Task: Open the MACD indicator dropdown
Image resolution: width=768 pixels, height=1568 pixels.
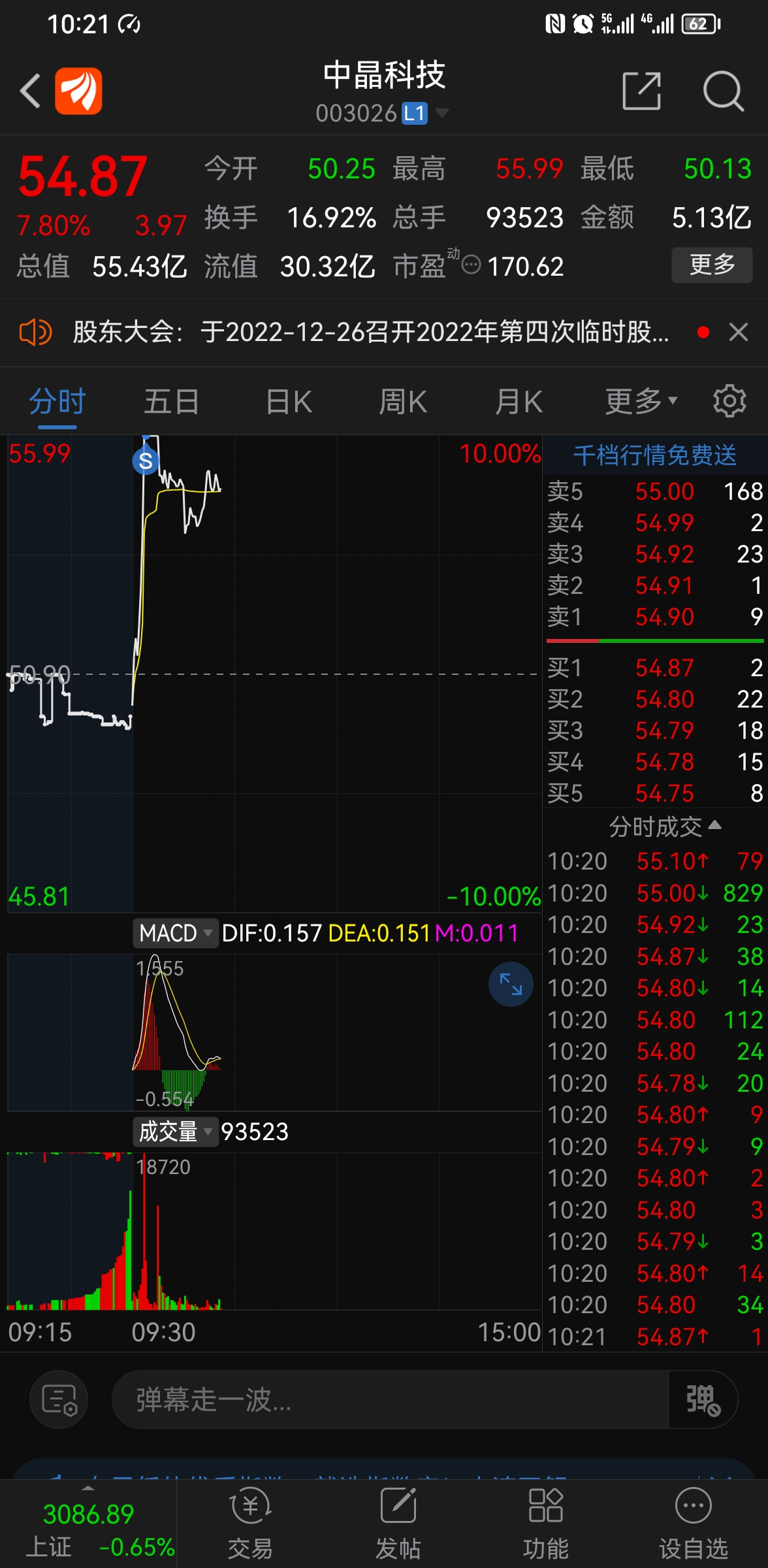Action: coord(175,934)
